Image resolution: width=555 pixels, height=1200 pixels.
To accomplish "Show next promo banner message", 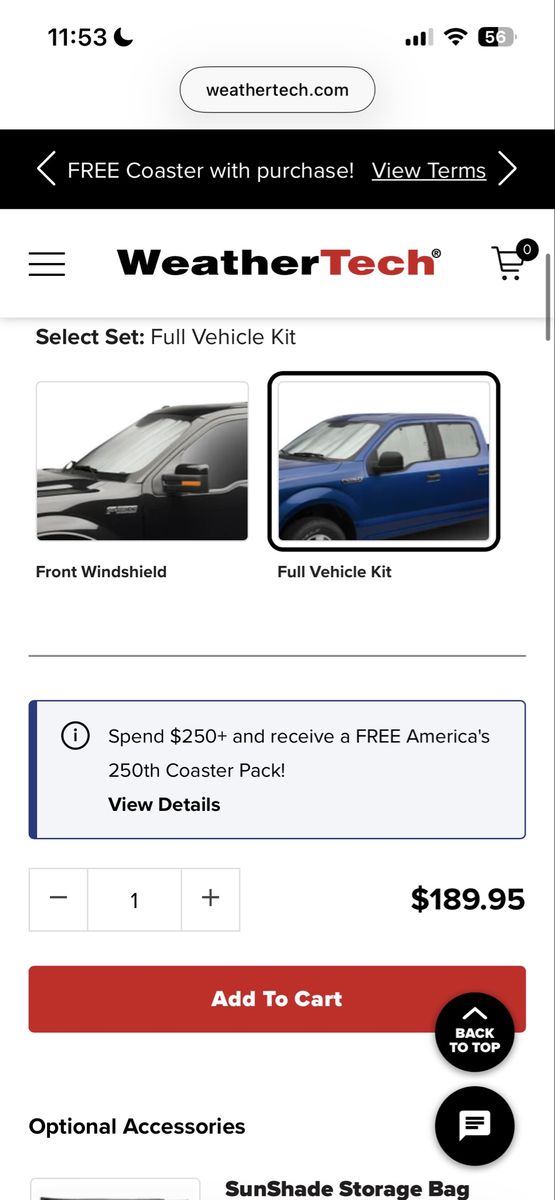I will tap(508, 169).
